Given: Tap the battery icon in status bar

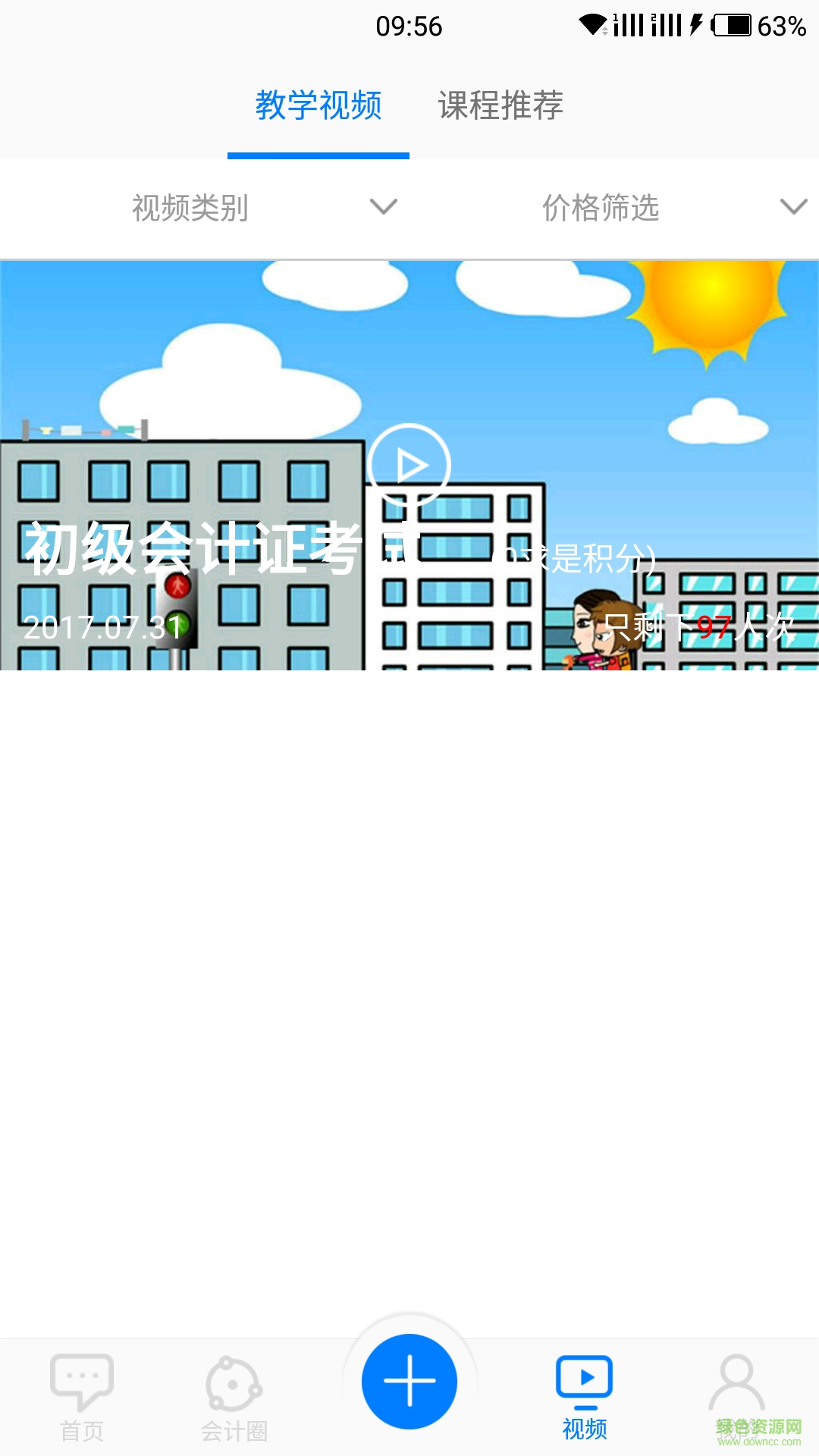Looking at the screenshot, I should pos(730,23).
